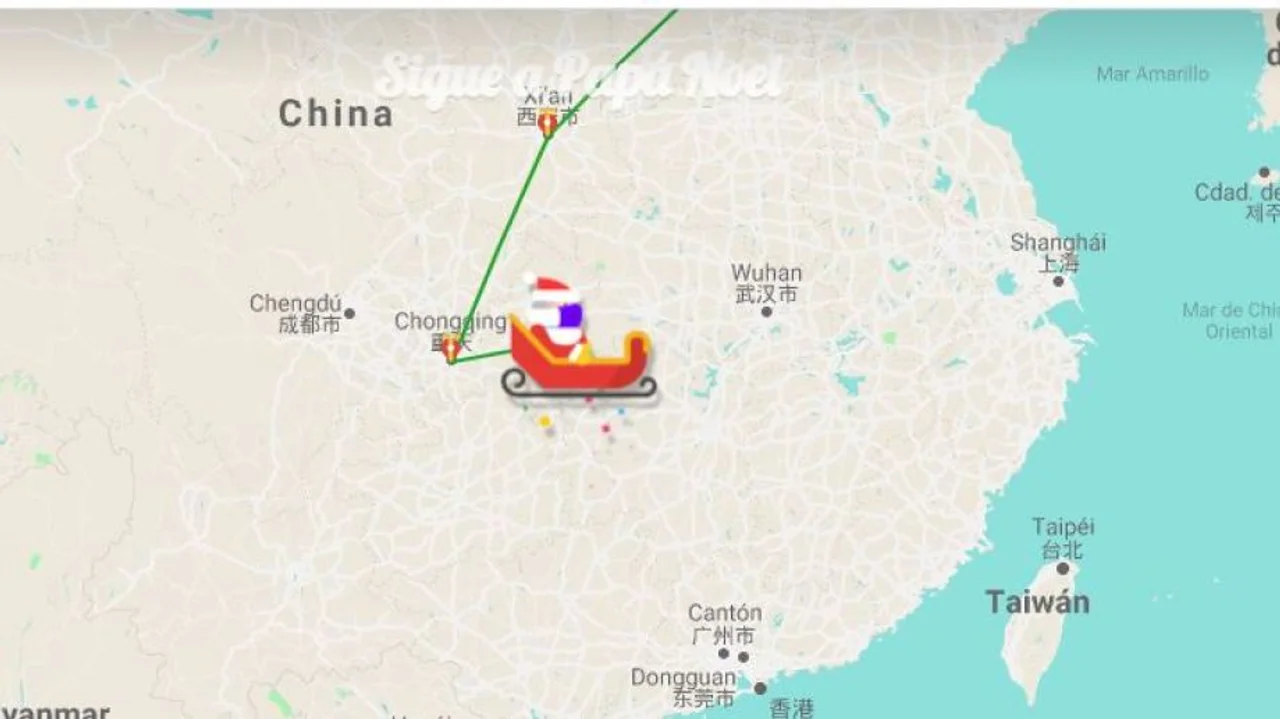
Task: Tap the Xi'an gift marker pin
Action: [x=547, y=124]
